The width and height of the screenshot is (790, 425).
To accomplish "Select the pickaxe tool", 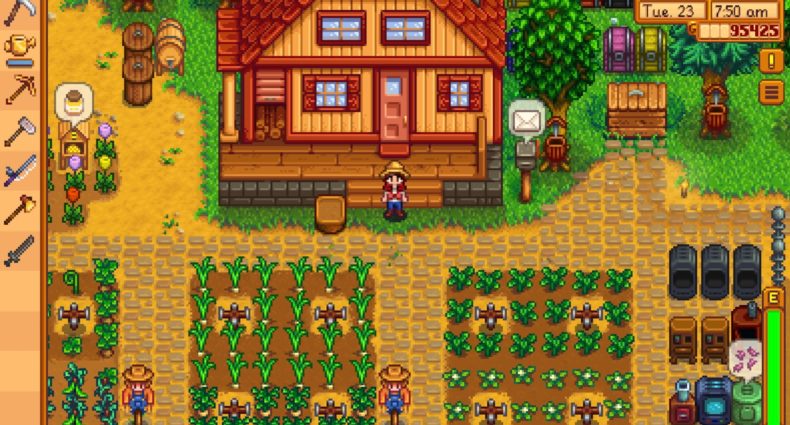I will coord(20,88).
